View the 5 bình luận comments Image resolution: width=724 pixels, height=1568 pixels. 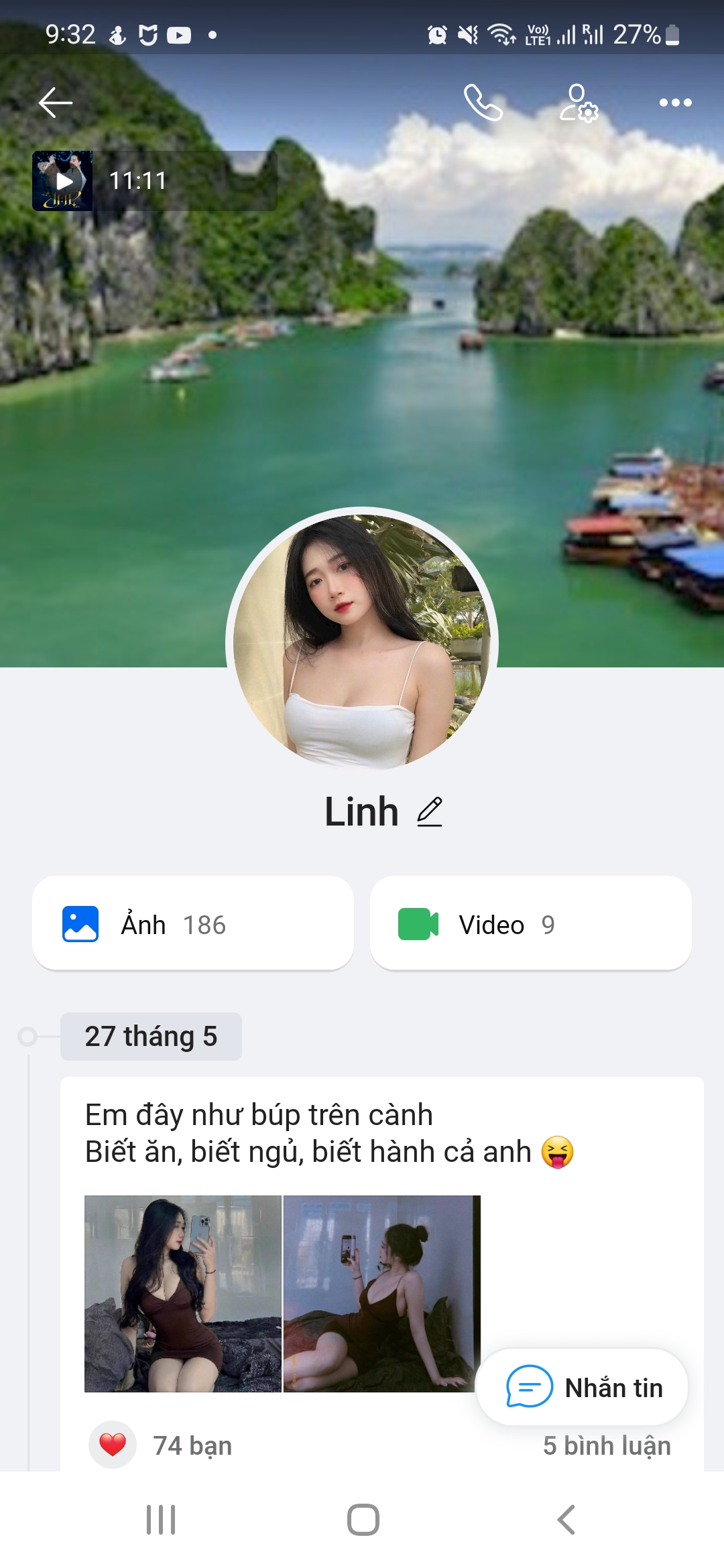pyautogui.click(x=606, y=1446)
